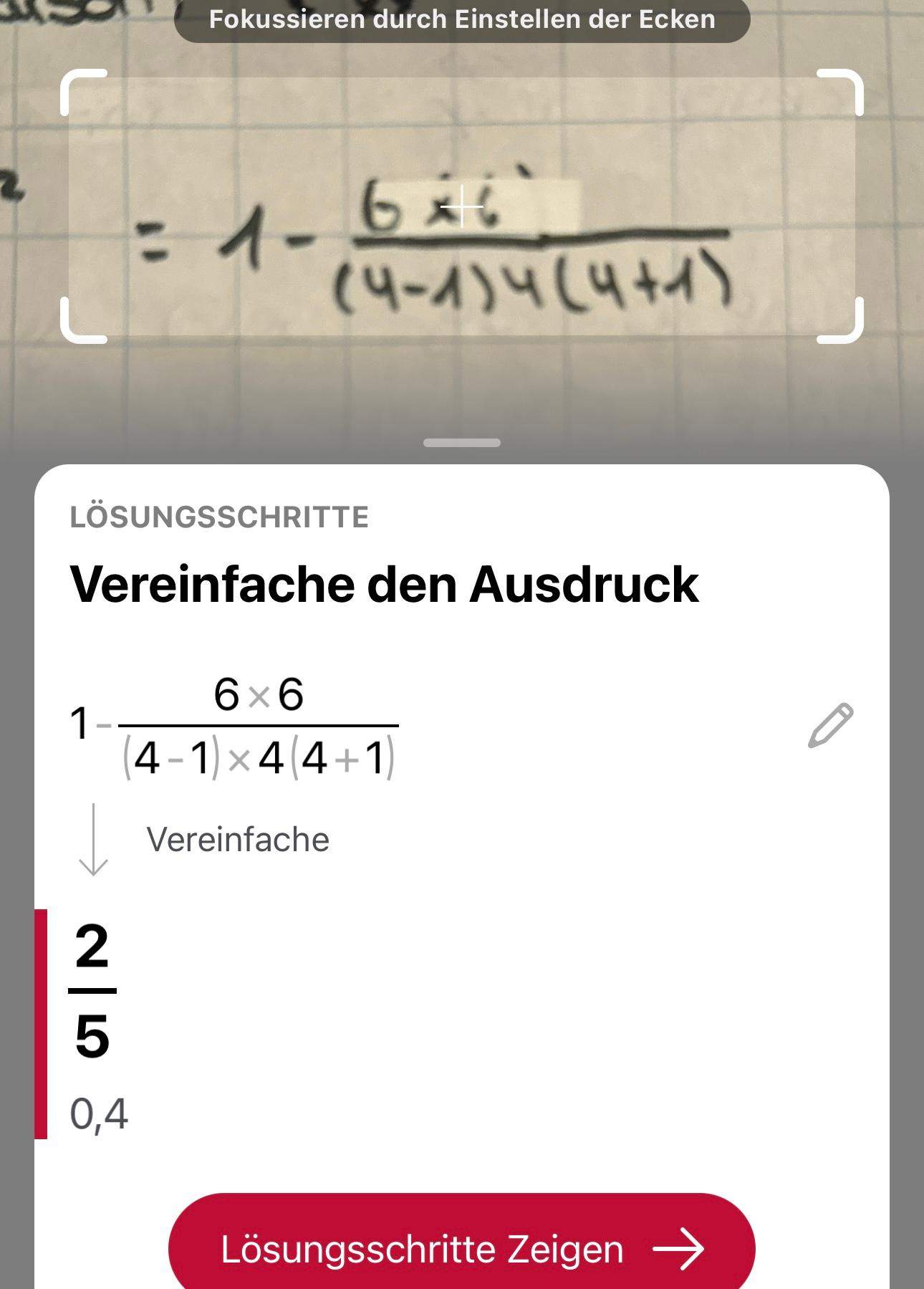The width and height of the screenshot is (924, 1289).
Task: Open Vereinfache den Ausdruck details
Action: click(x=385, y=584)
